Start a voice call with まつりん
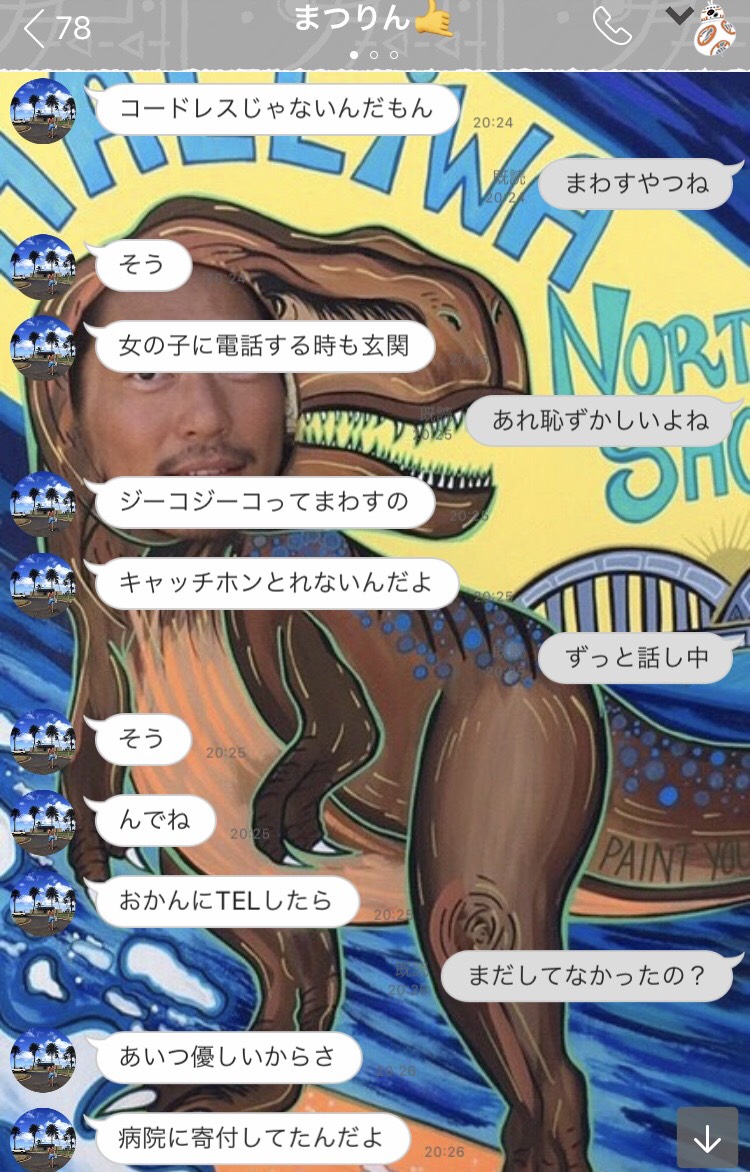Screen dimensions: 750x1172 pos(612,27)
